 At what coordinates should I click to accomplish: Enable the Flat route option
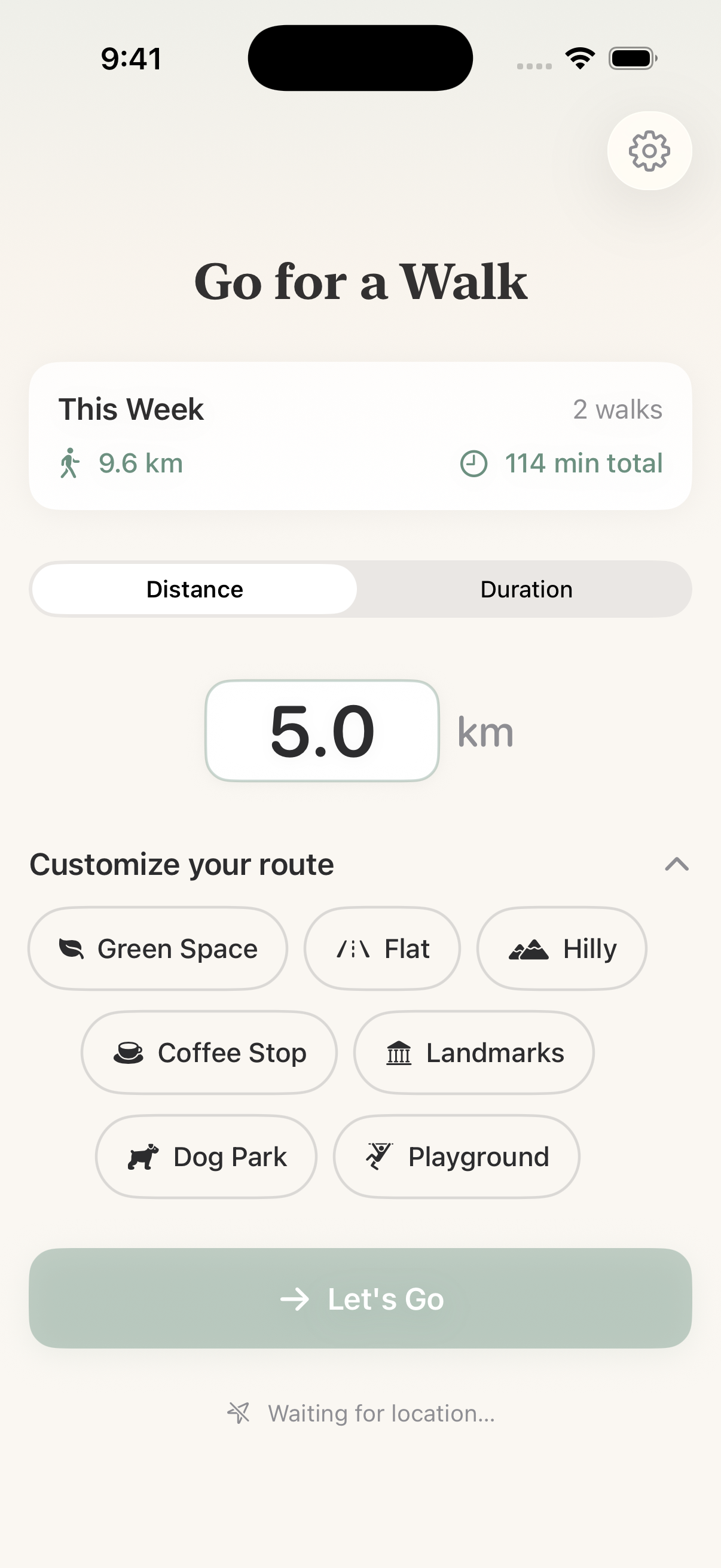tap(381, 948)
